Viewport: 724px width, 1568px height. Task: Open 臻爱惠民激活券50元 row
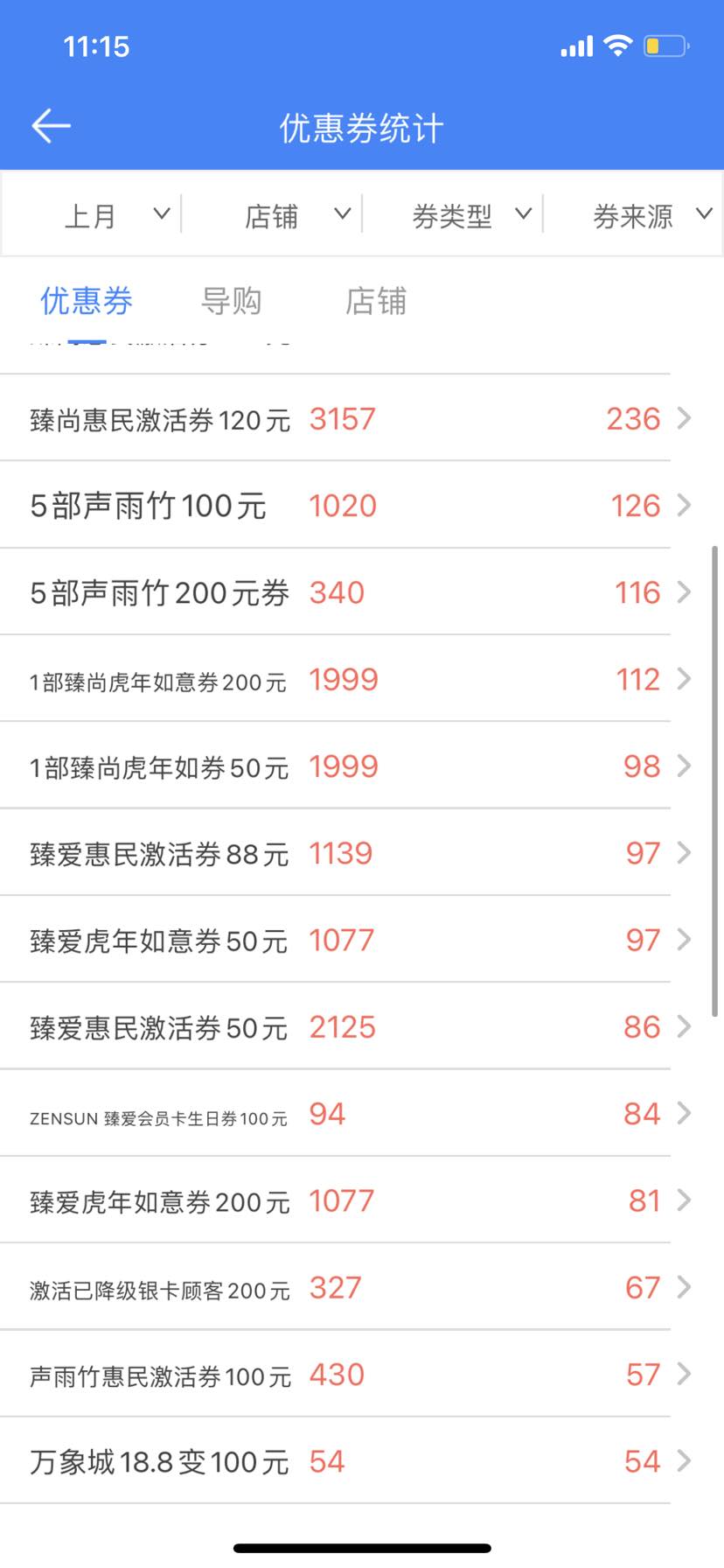pyautogui.click(x=350, y=1027)
